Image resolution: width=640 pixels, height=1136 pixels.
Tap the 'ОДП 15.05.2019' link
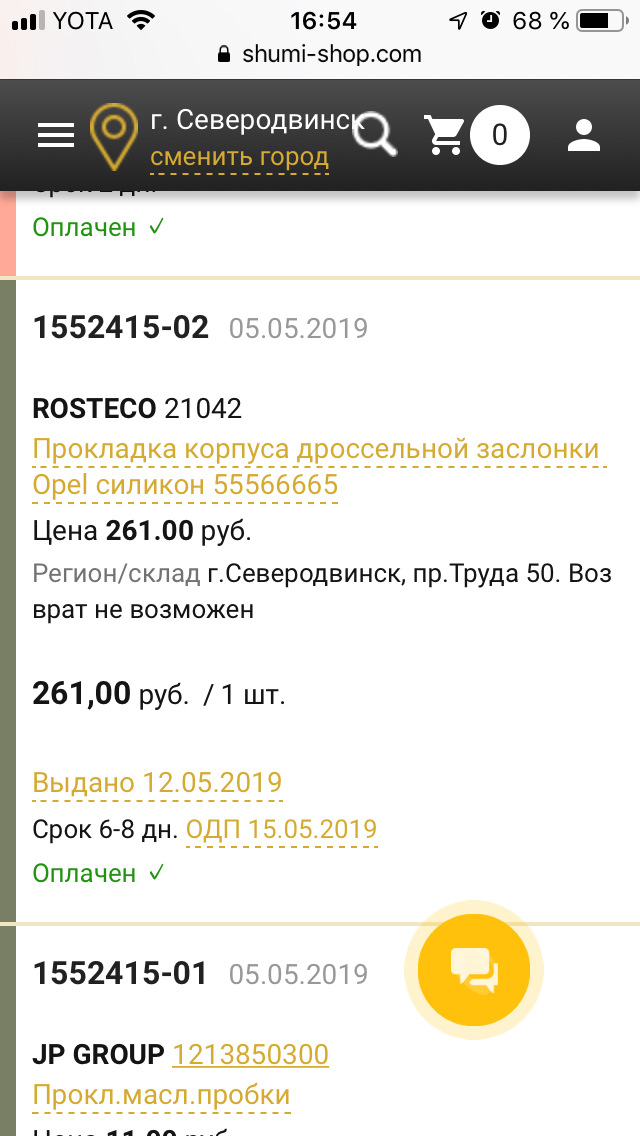point(281,829)
